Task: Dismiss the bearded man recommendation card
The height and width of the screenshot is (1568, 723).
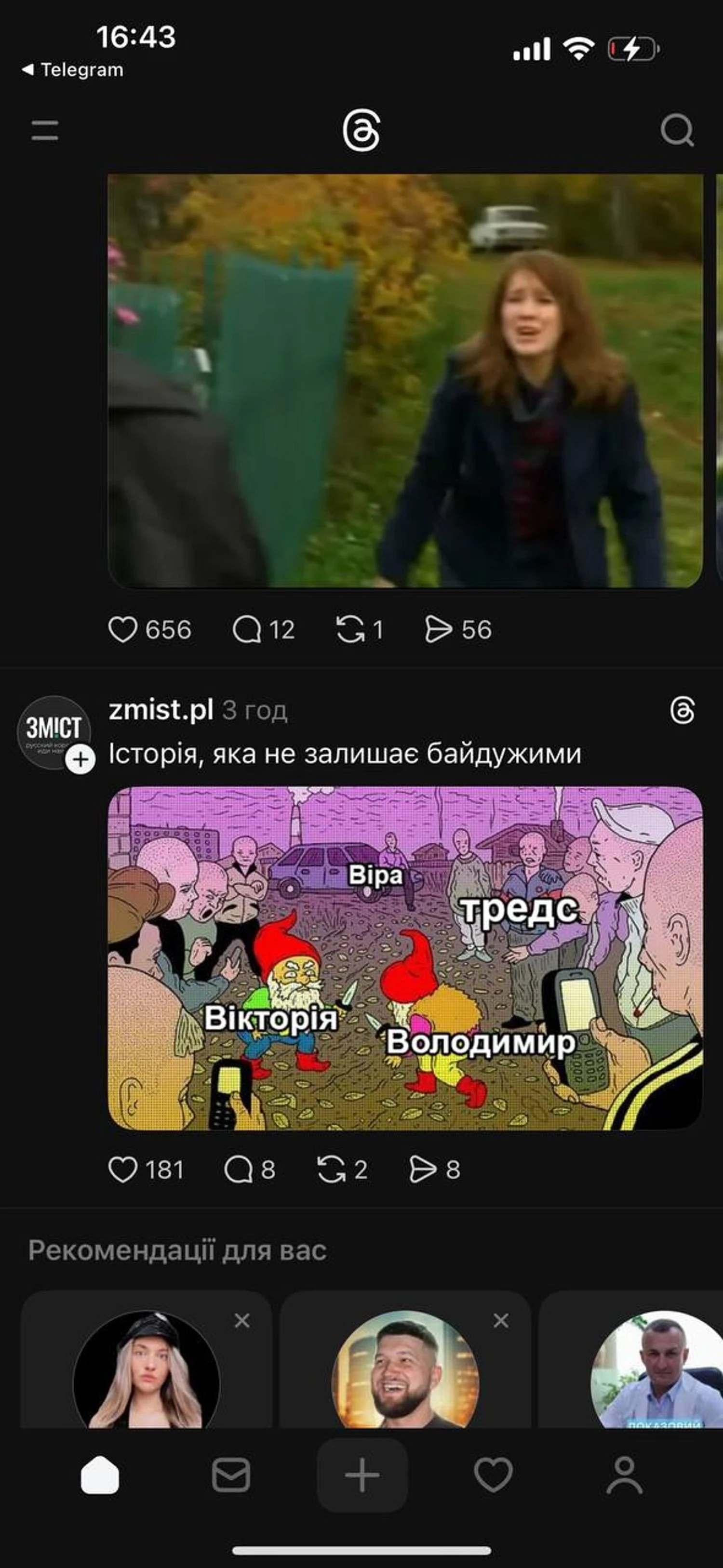Action: pos(501,1320)
